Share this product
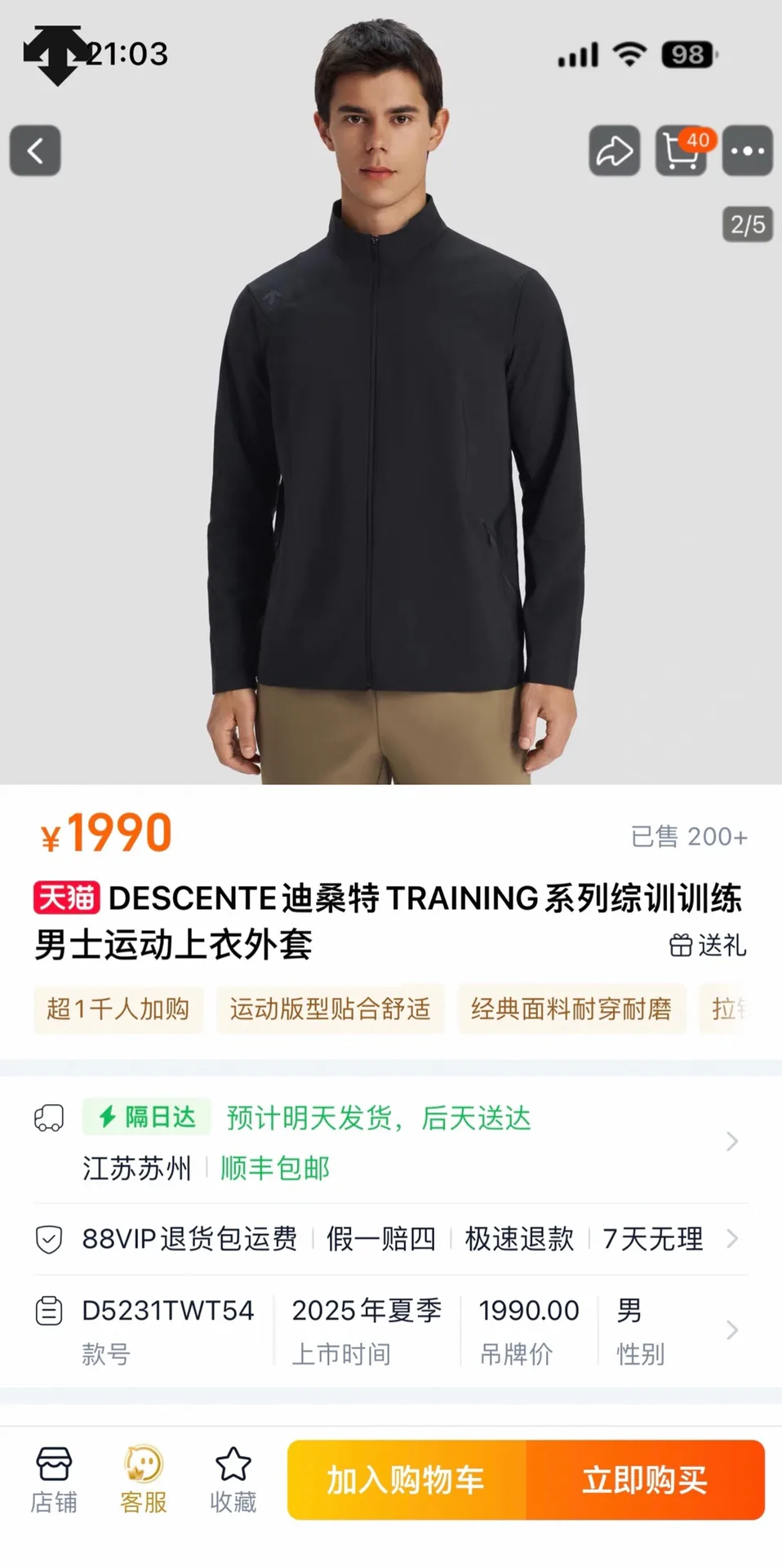This screenshot has width=782, height=1568. click(614, 151)
